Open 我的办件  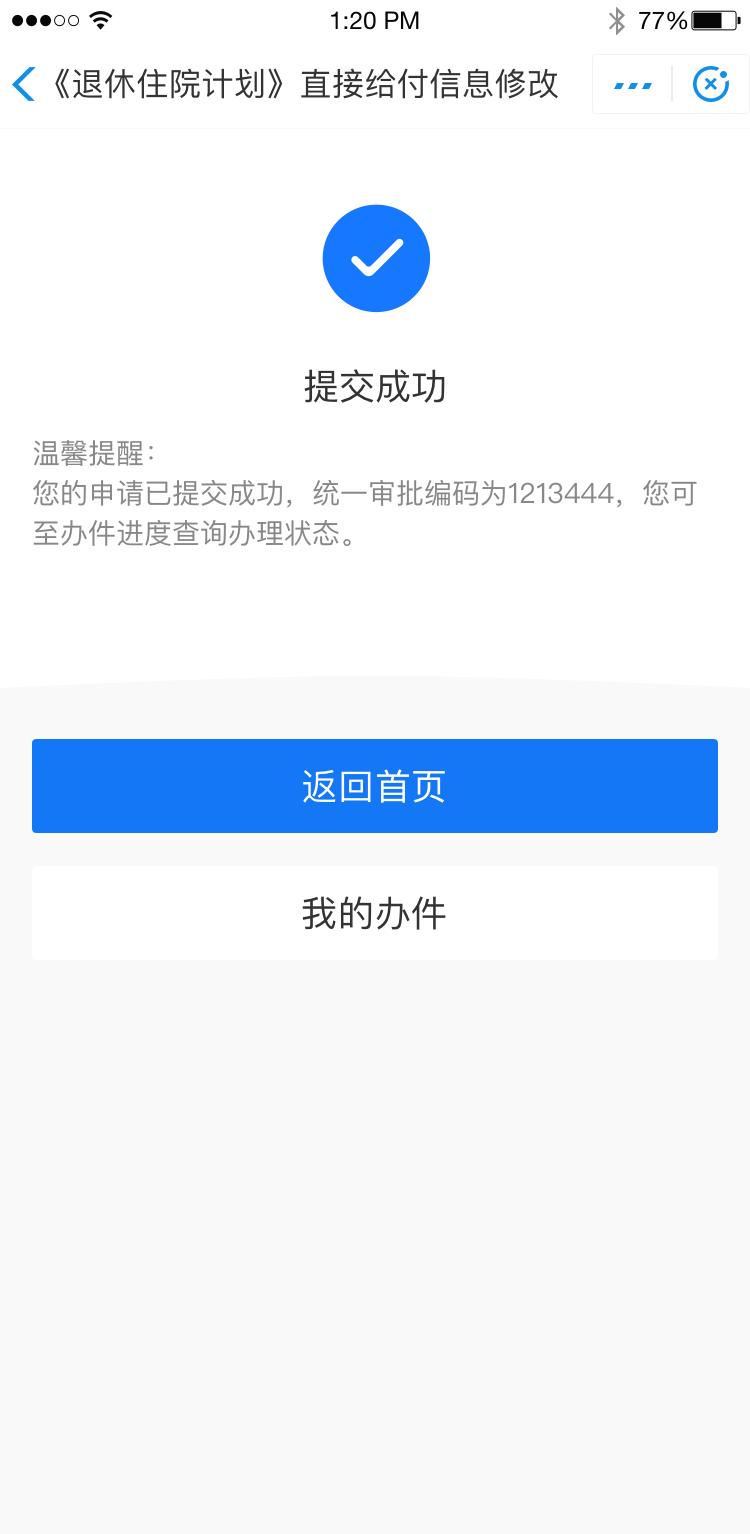click(375, 913)
